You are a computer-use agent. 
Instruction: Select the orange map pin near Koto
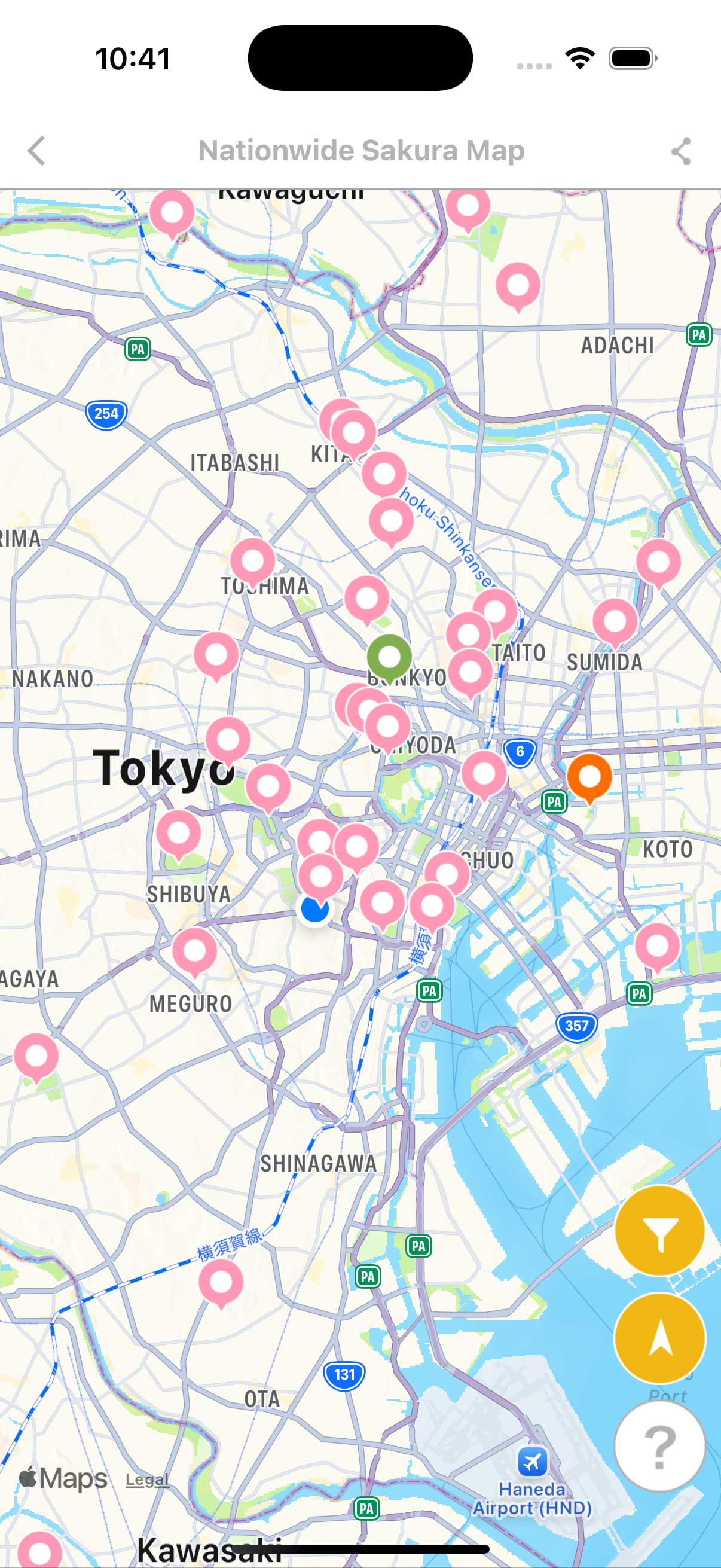click(x=589, y=776)
